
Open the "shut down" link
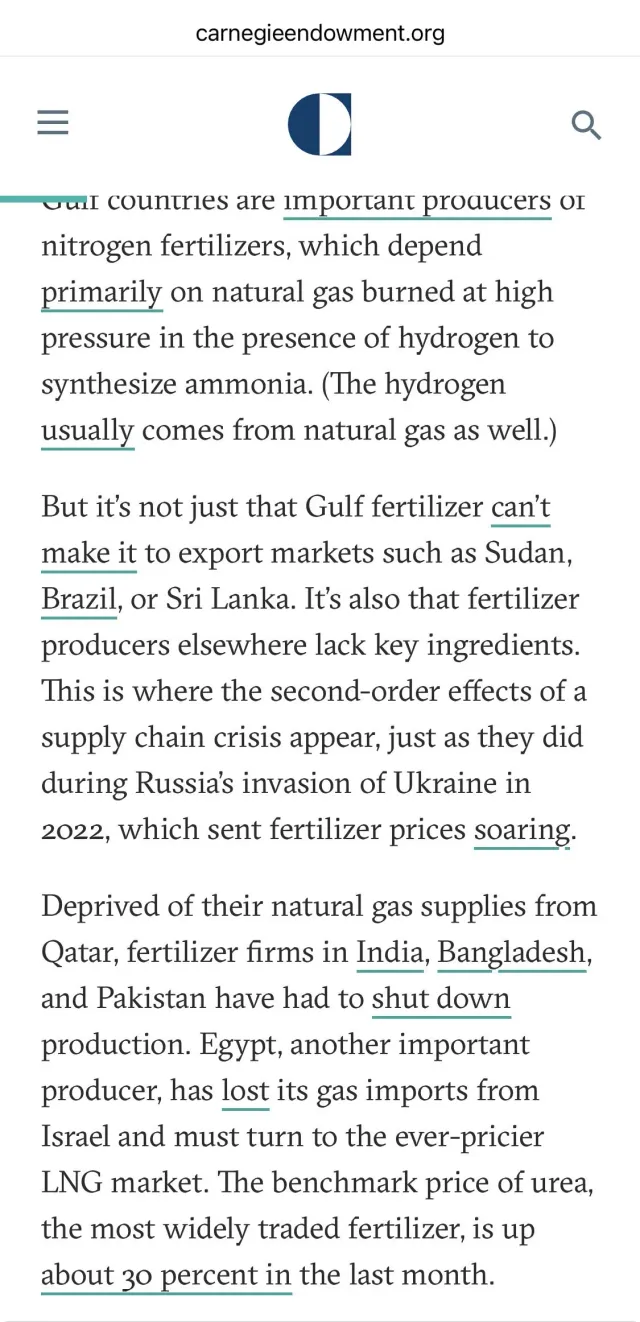(441, 998)
